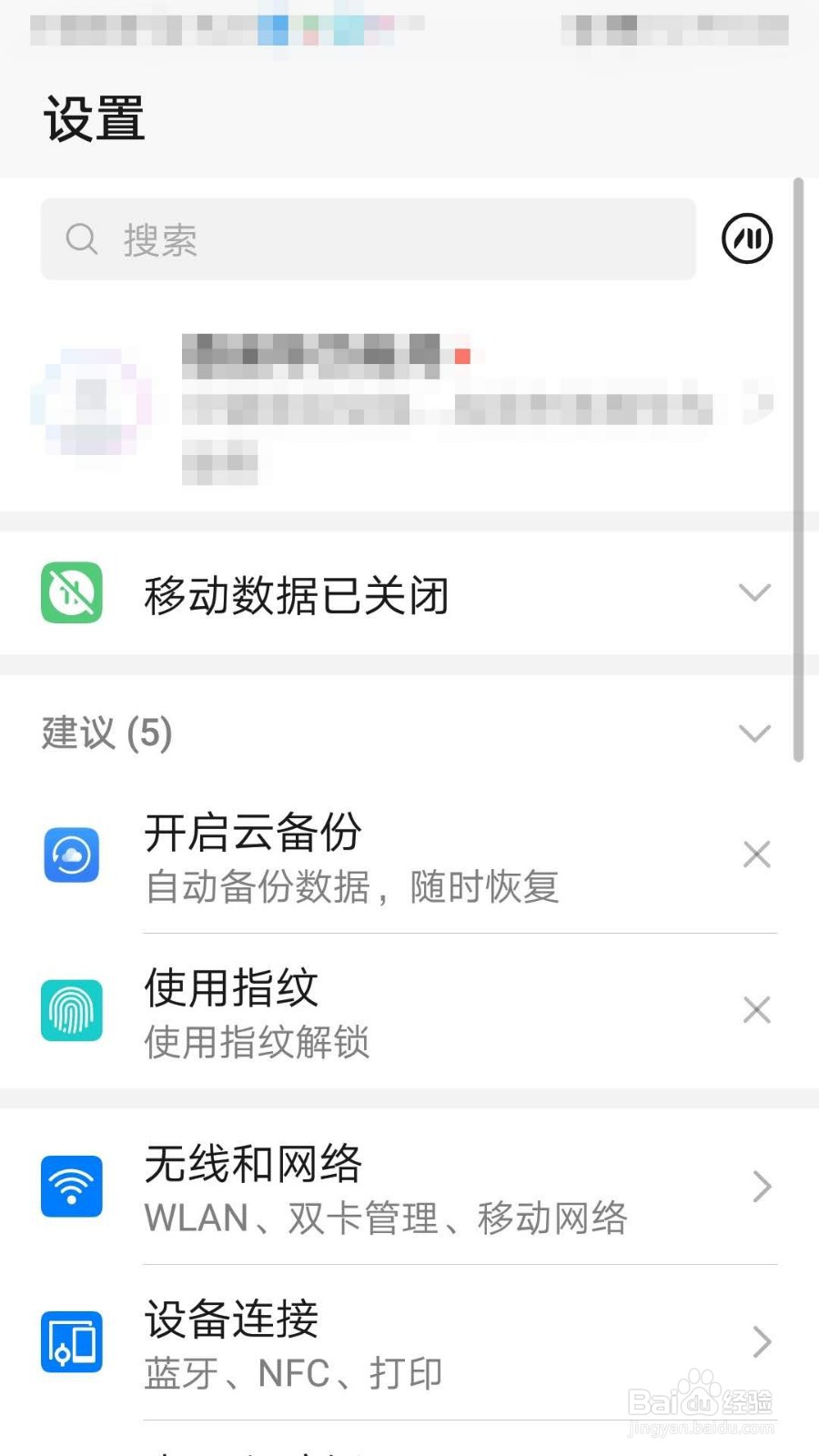
Task: Tap the 设置 page title
Action: (94, 120)
